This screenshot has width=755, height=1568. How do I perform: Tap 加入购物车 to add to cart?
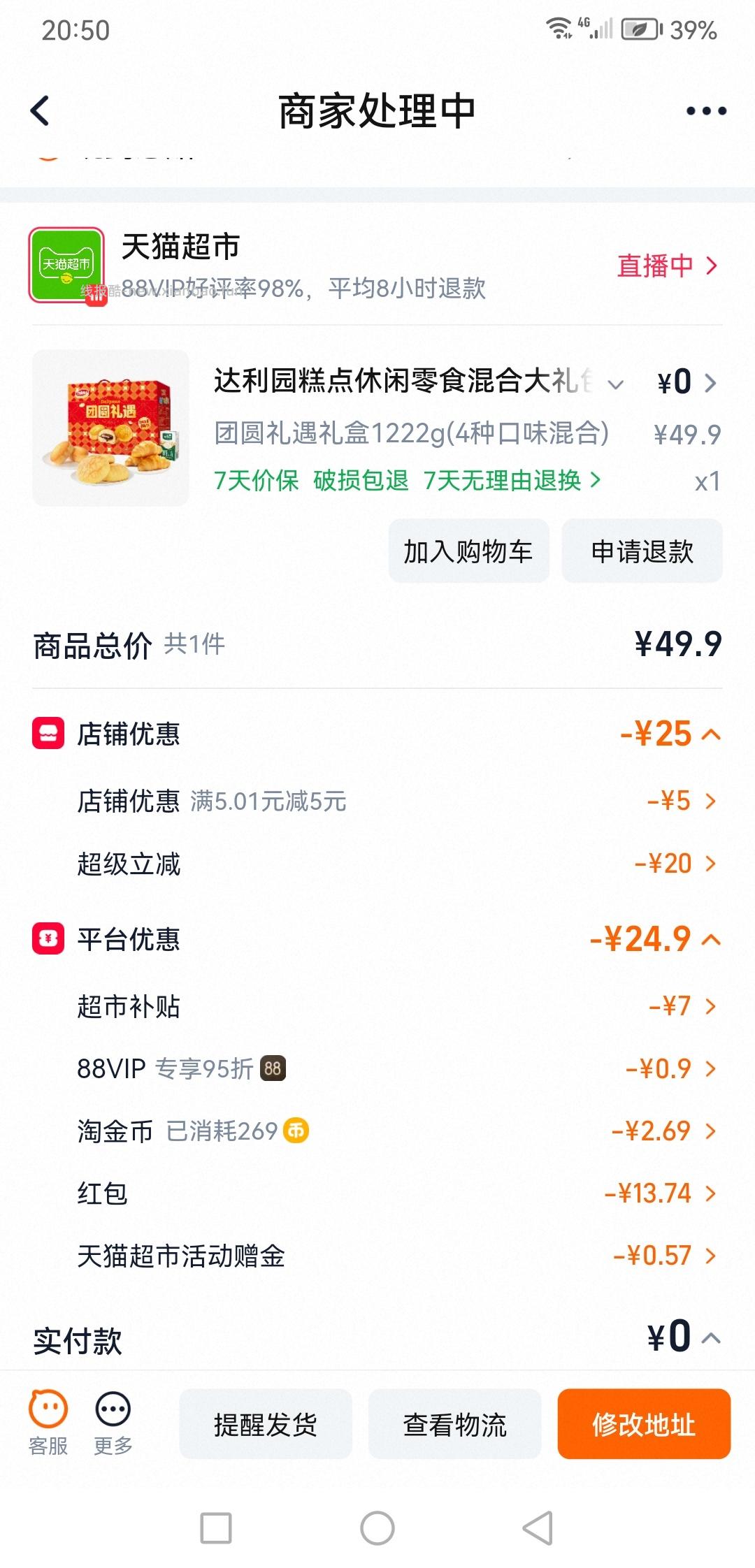pos(468,551)
